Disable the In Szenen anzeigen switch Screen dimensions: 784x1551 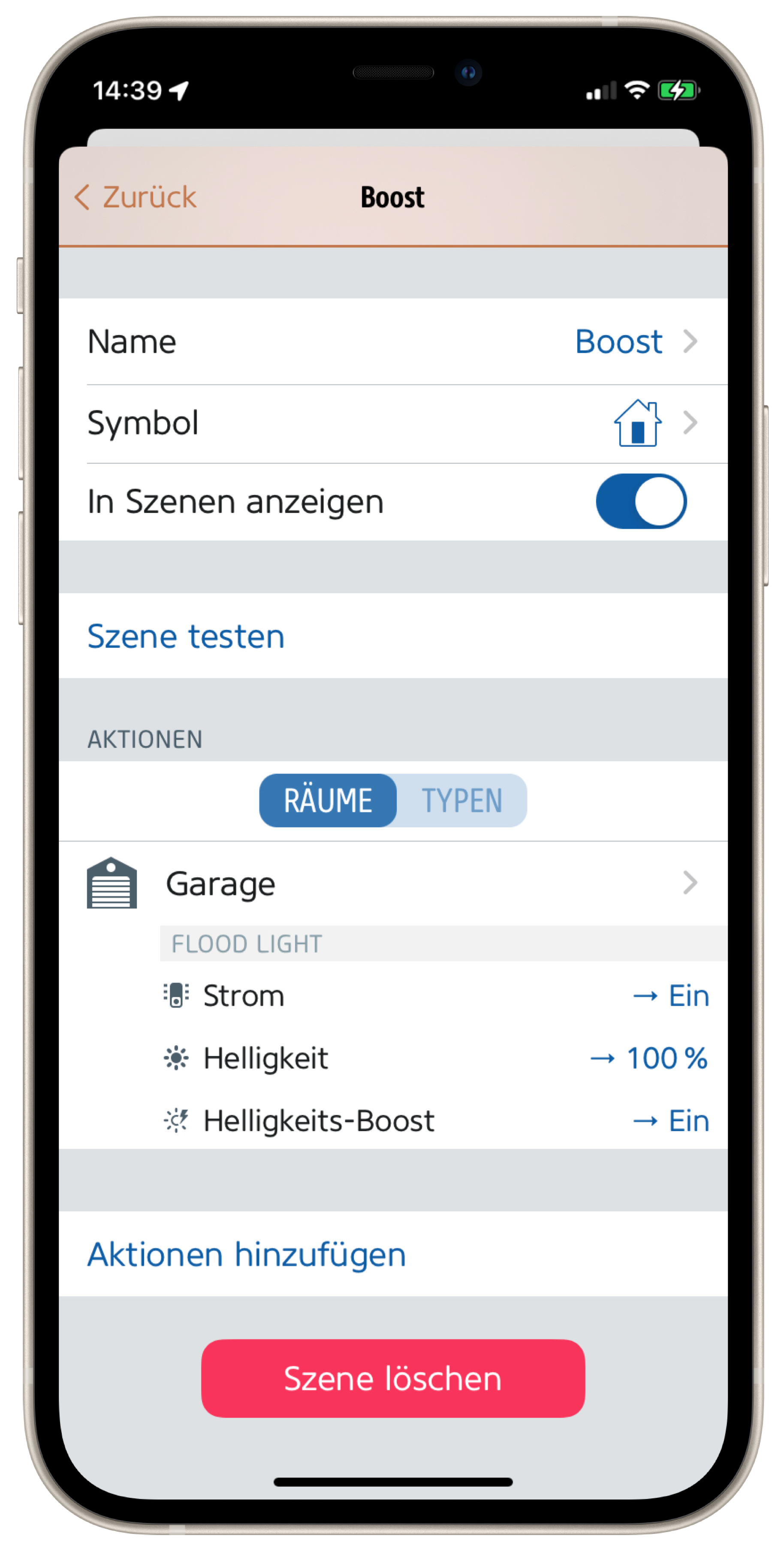[x=641, y=501]
